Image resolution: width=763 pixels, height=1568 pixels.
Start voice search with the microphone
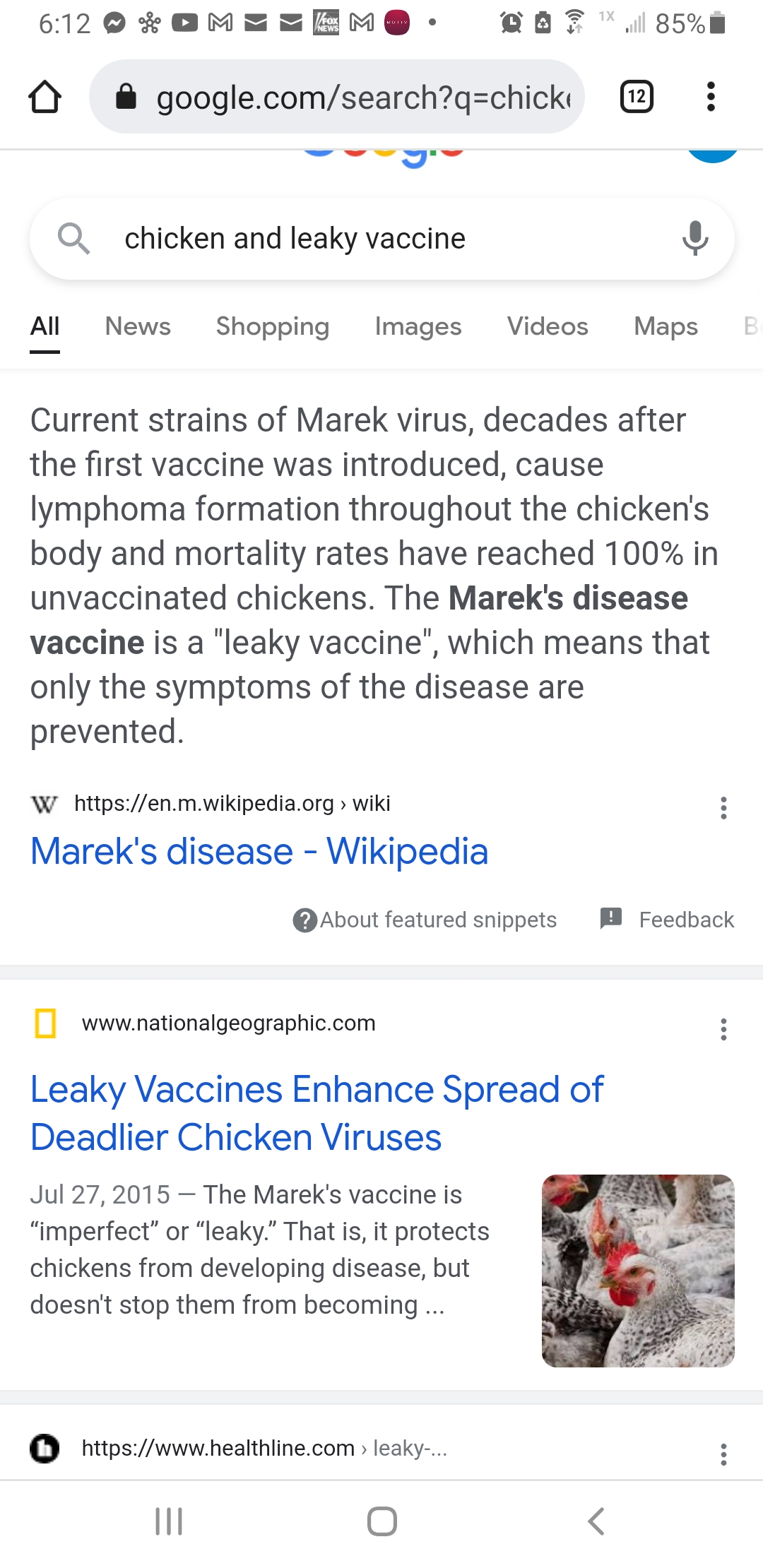tap(695, 238)
